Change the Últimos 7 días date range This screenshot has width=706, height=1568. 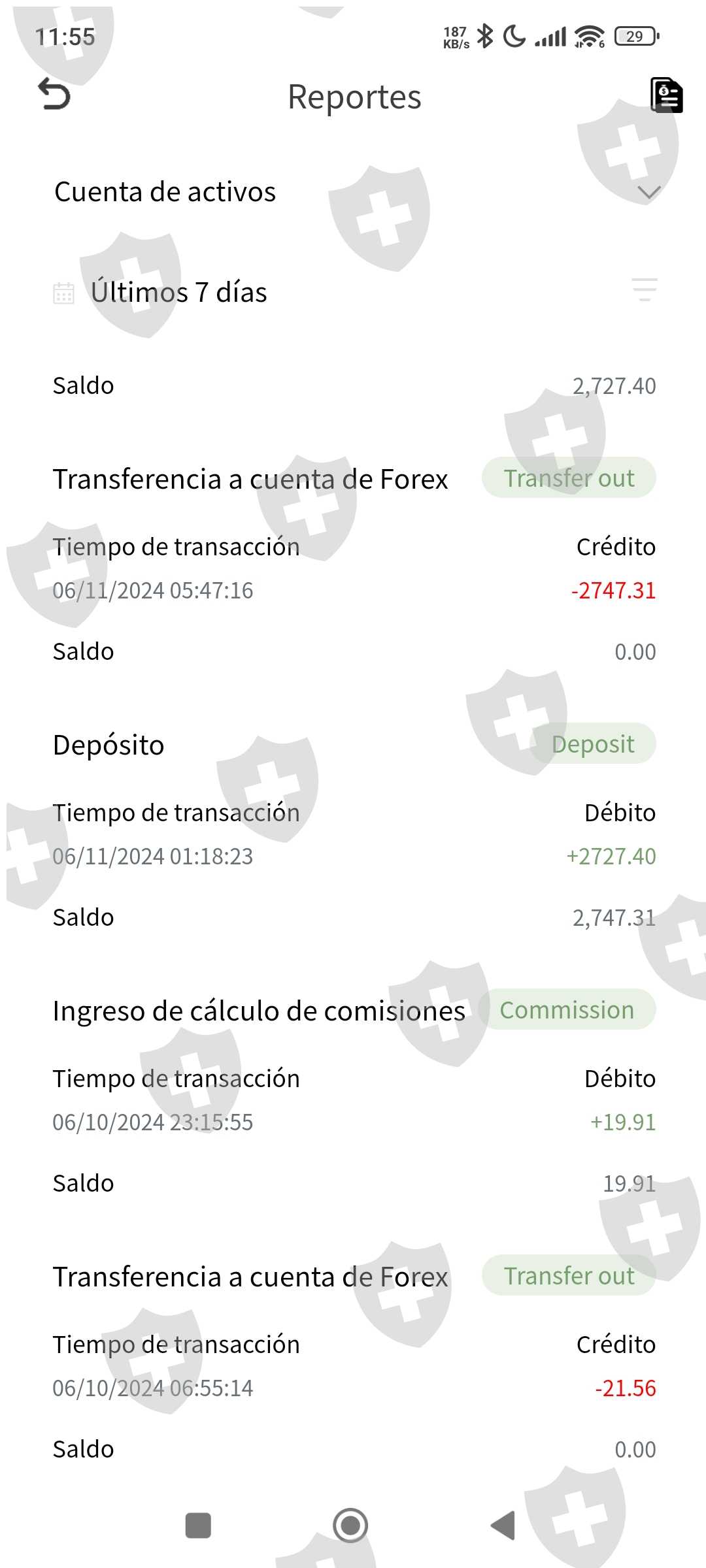178,292
